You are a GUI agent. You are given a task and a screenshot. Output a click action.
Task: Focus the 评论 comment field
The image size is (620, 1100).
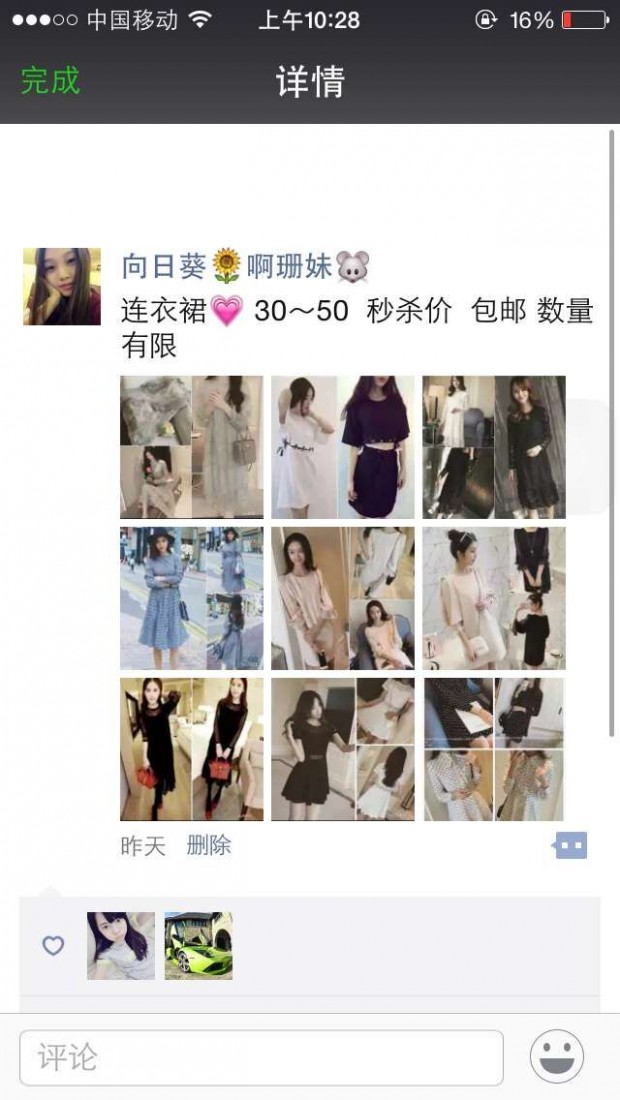tap(260, 1057)
